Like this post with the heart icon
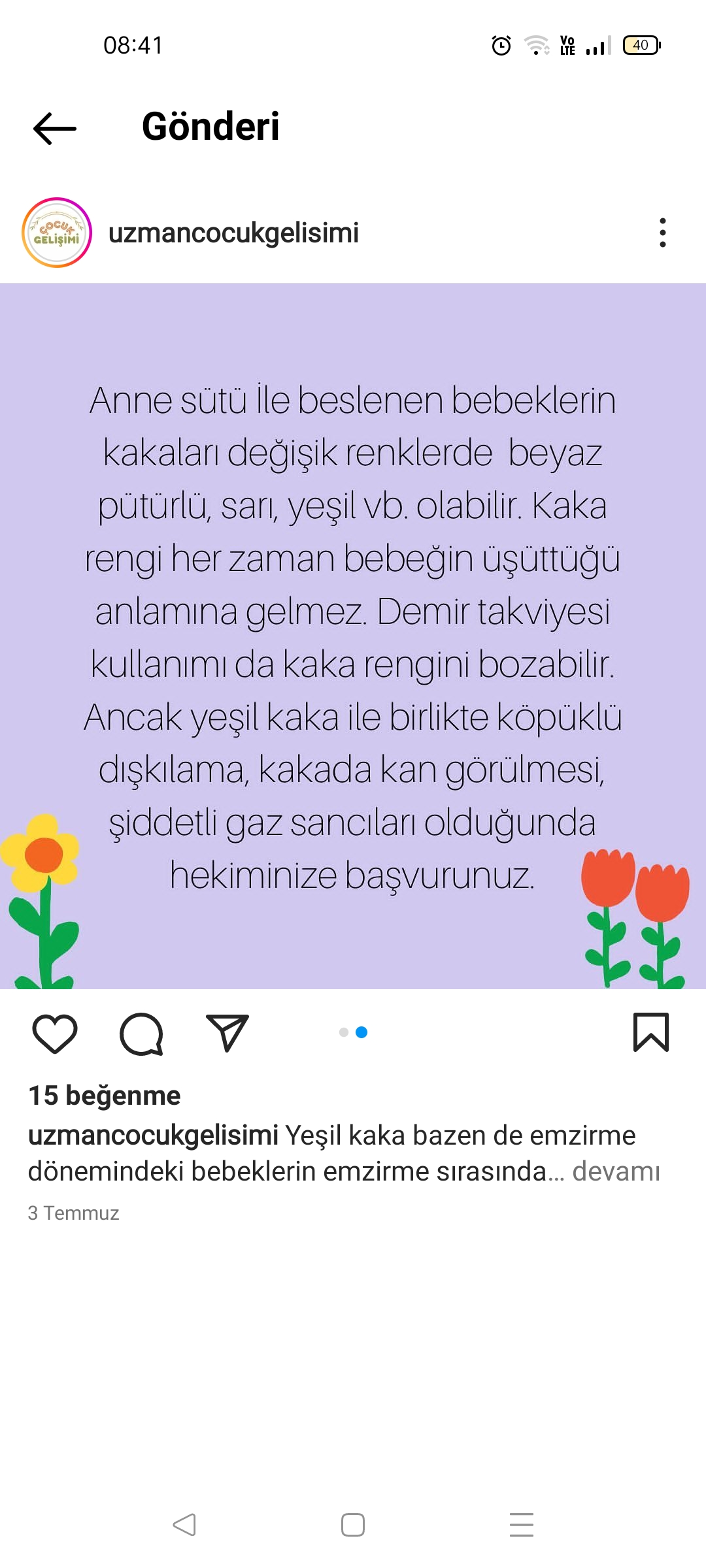Image resolution: width=706 pixels, height=1568 pixels. click(x=55, y=1033)
